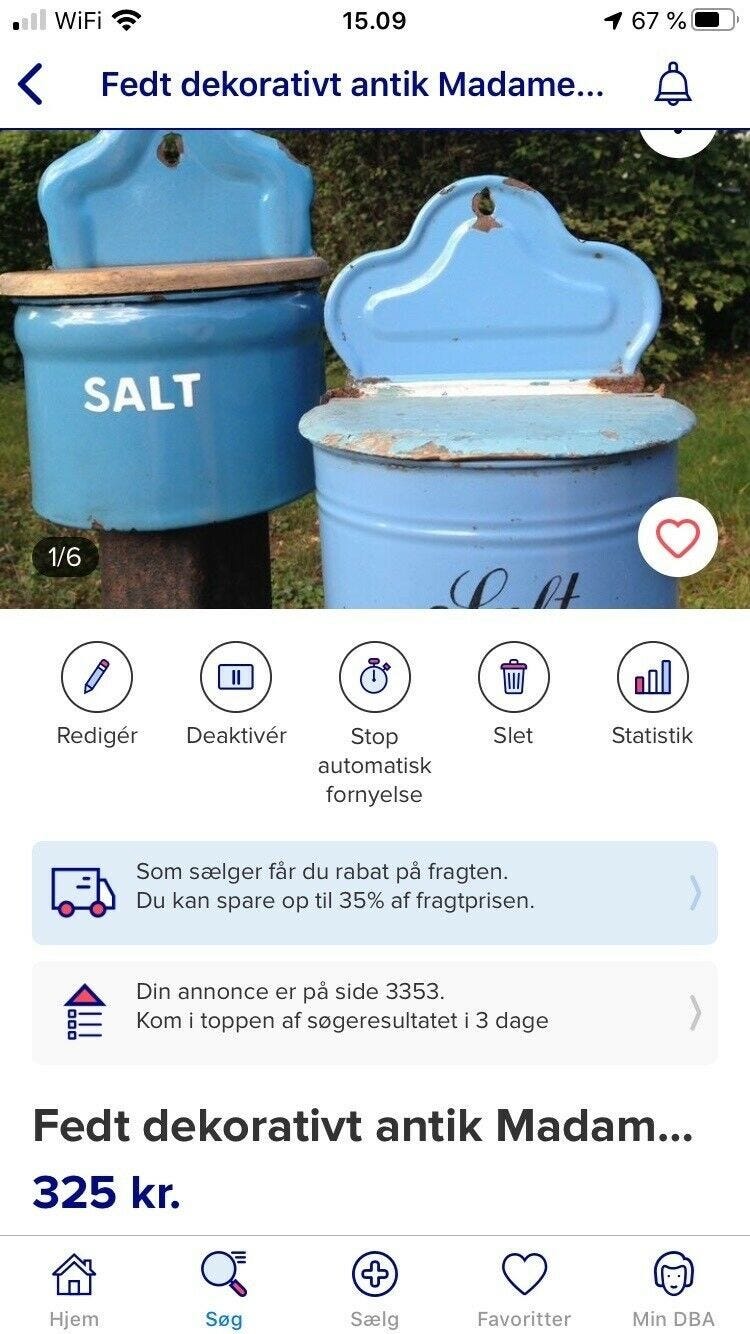This screenshot has height=1334, width=750.
Task: Select the Redigér pencil icon
Action: coord(97,677)
